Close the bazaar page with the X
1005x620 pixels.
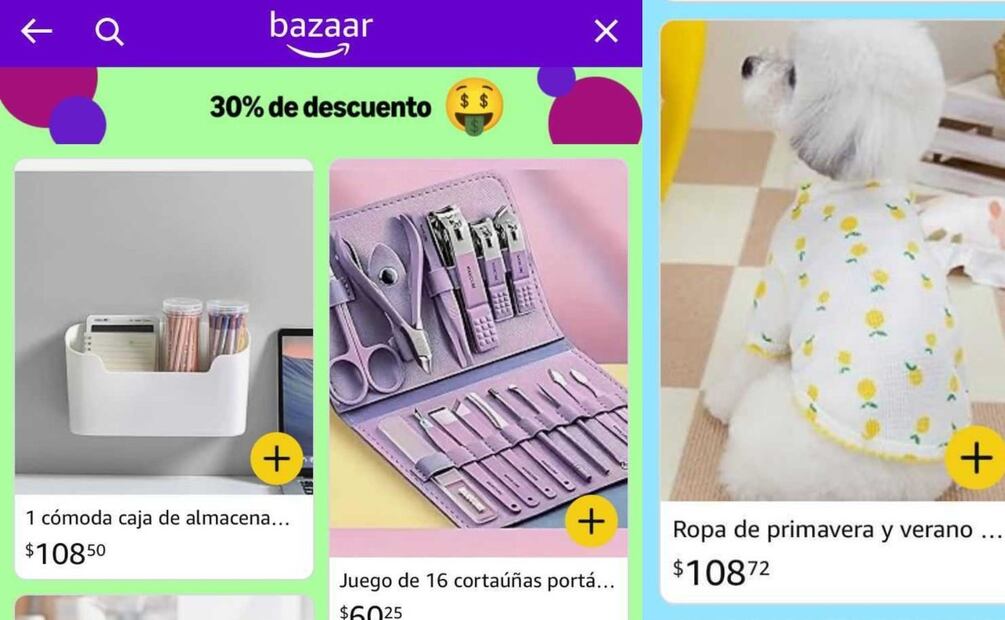pyautogui.click(x=606, y=32)
